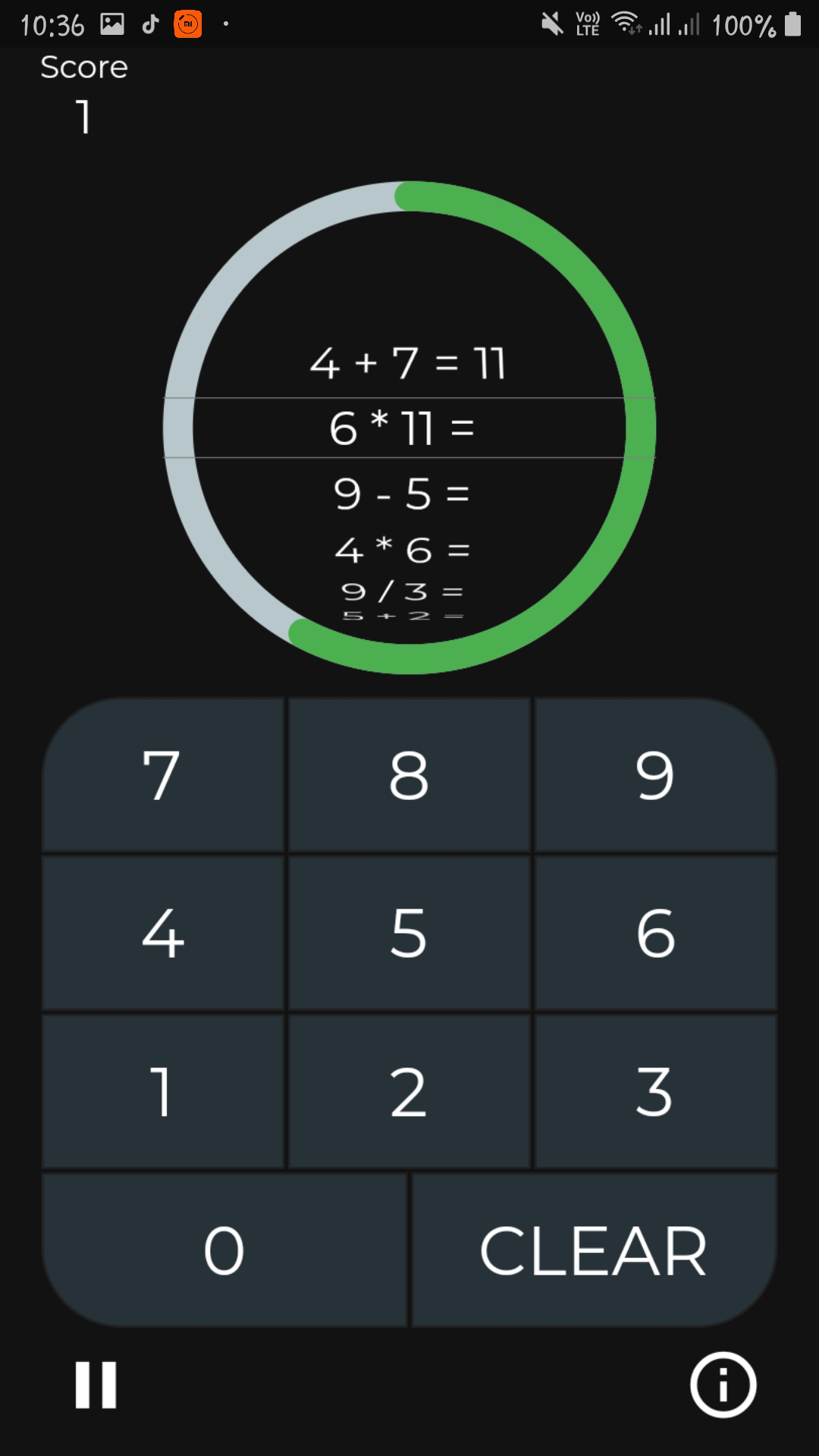Enter digit 1 on the keypad
Image resolution: width=819 pixels, height=1456 pixels.
162,1092
